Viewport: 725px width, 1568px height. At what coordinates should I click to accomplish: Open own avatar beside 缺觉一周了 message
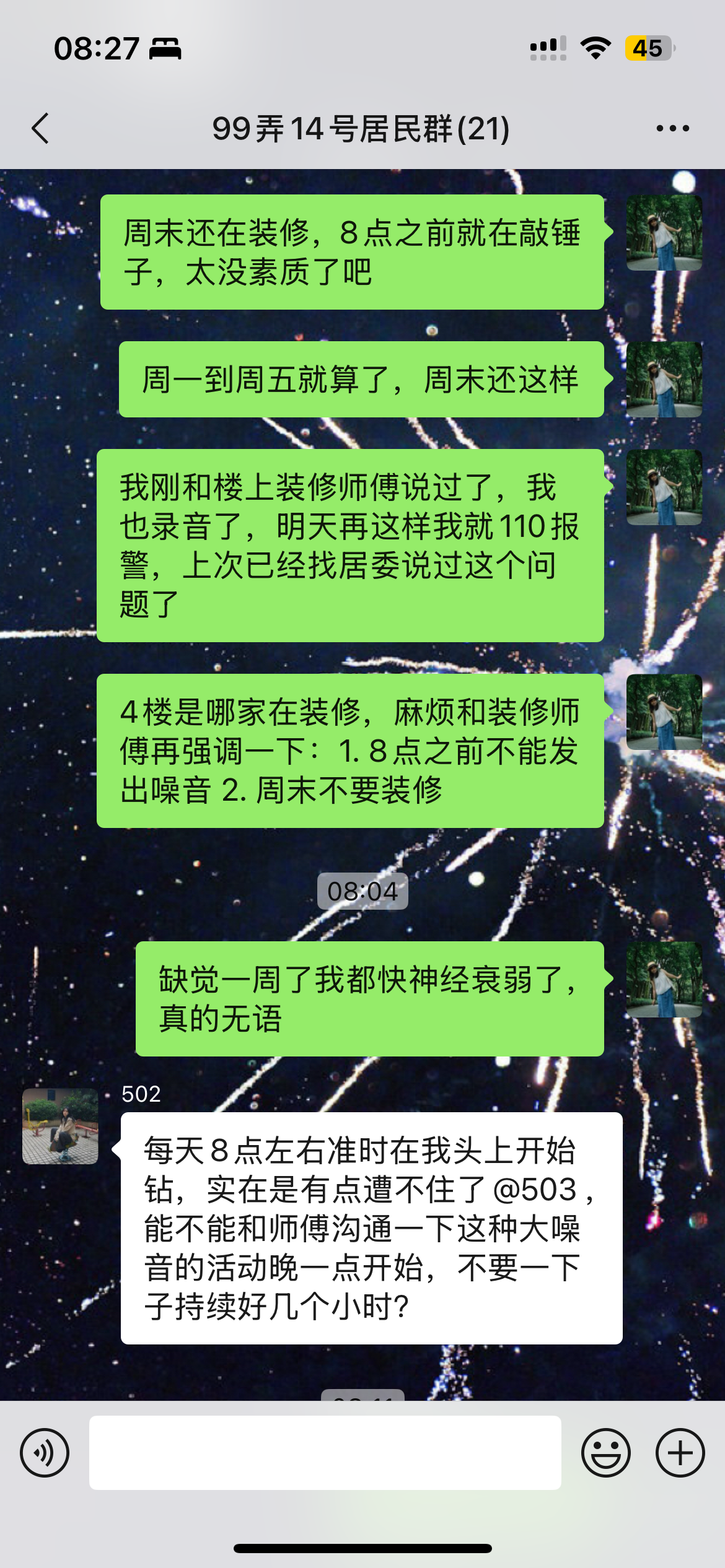click(x=664, y=979)
